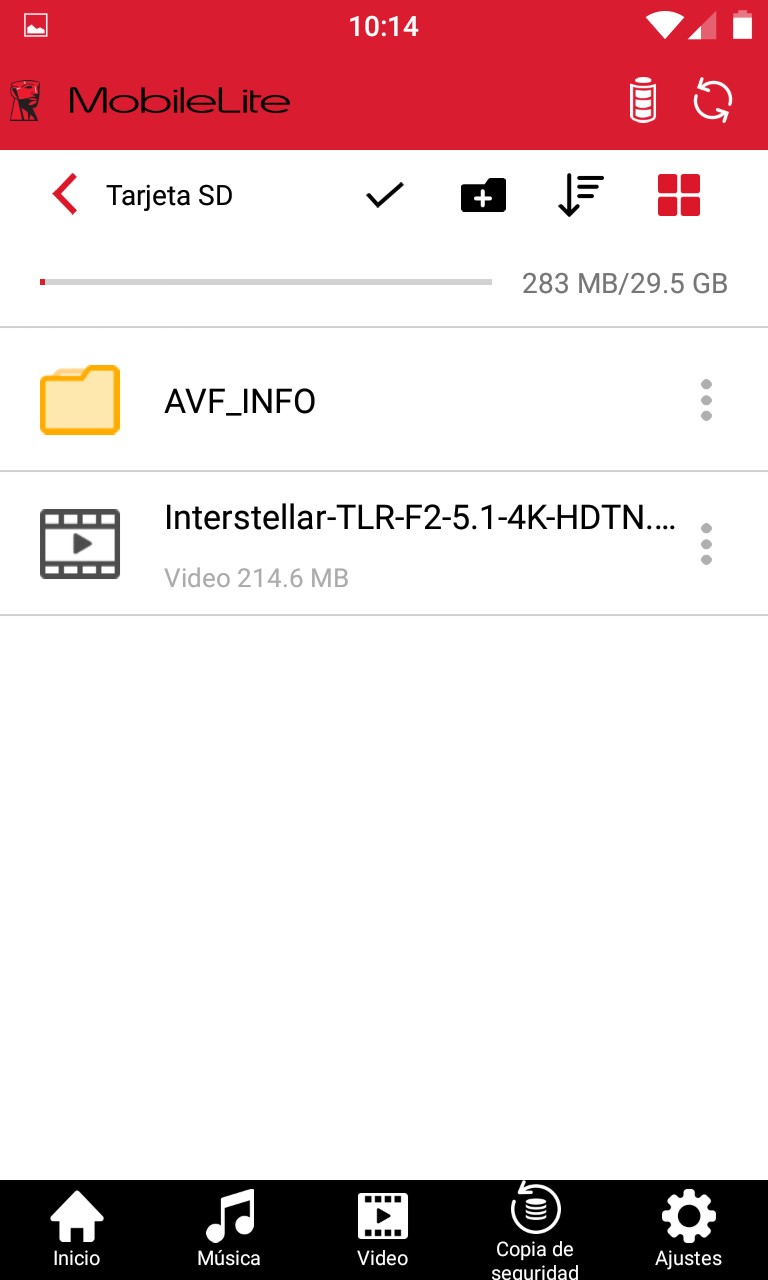Open more options for AVF_INFO

click(x=706, y=400)
